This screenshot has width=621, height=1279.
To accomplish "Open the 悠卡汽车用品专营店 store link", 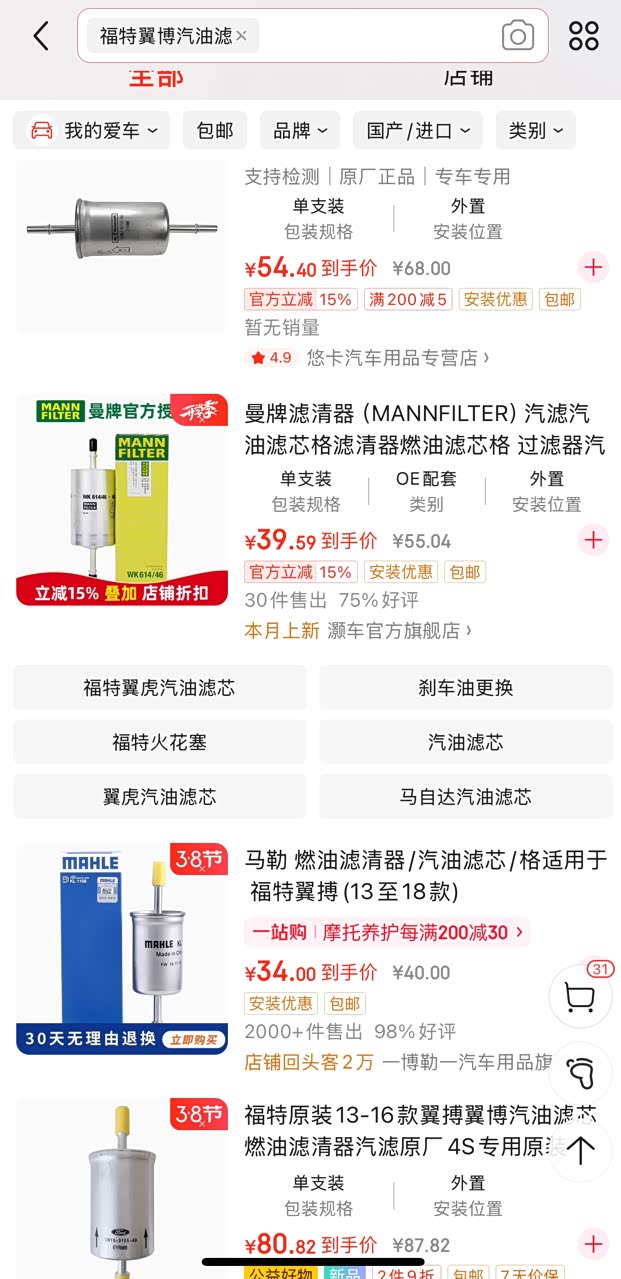I will pos(398,357).
